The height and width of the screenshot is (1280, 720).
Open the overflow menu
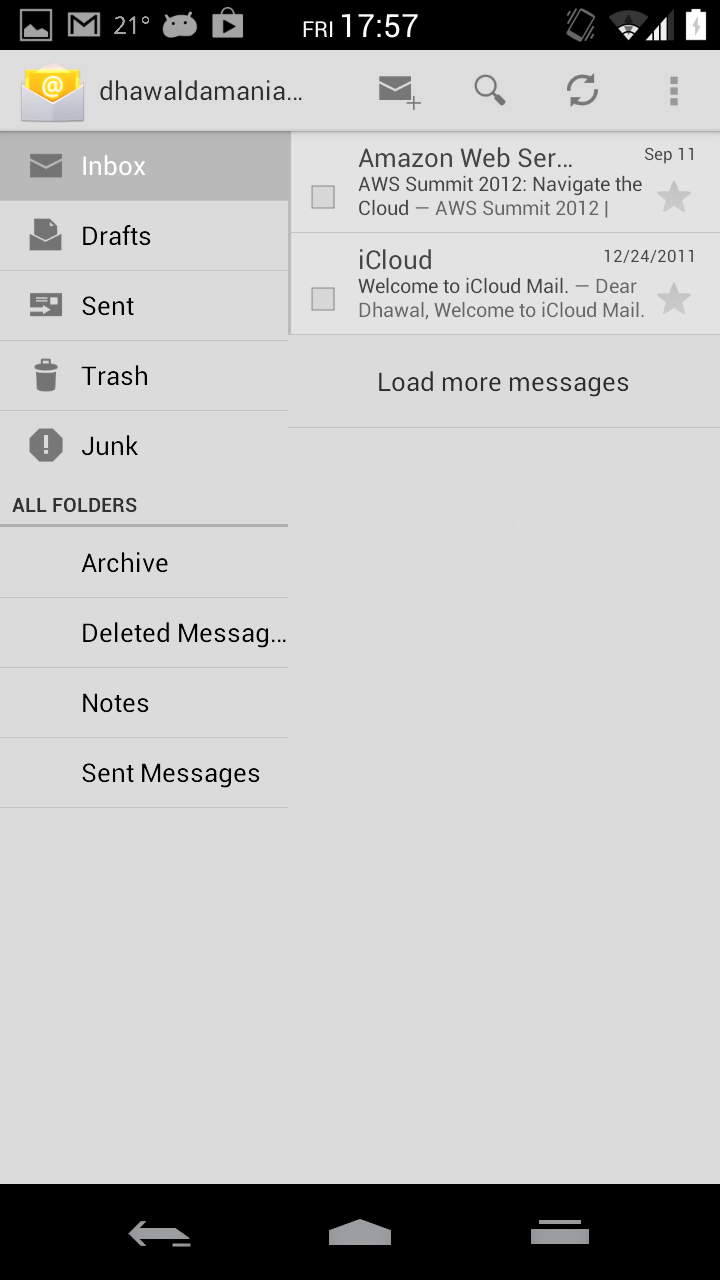pyautogui.click(x=672, y=89)
